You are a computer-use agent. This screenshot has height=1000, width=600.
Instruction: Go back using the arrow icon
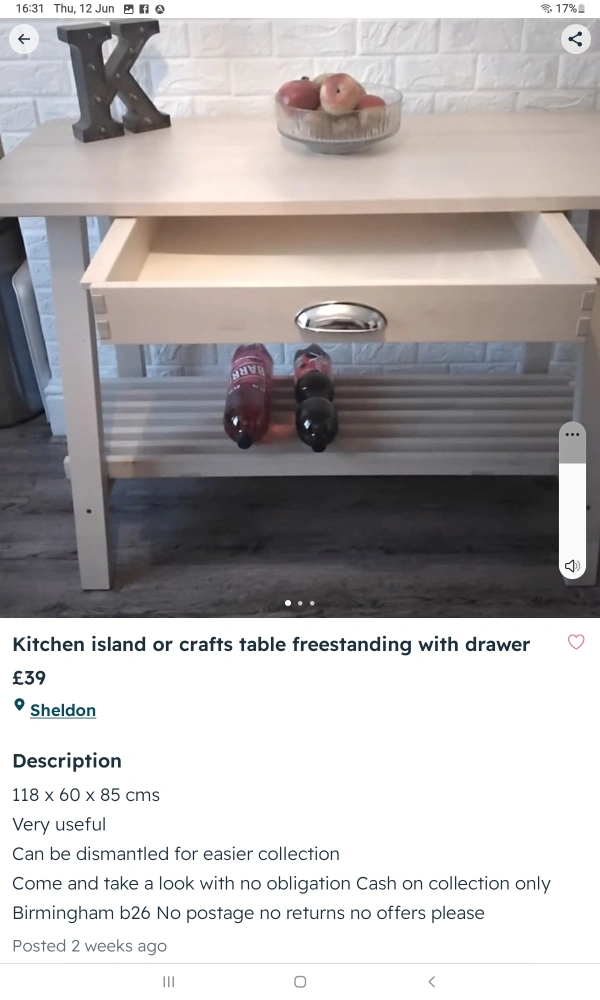tap(25, 40)
